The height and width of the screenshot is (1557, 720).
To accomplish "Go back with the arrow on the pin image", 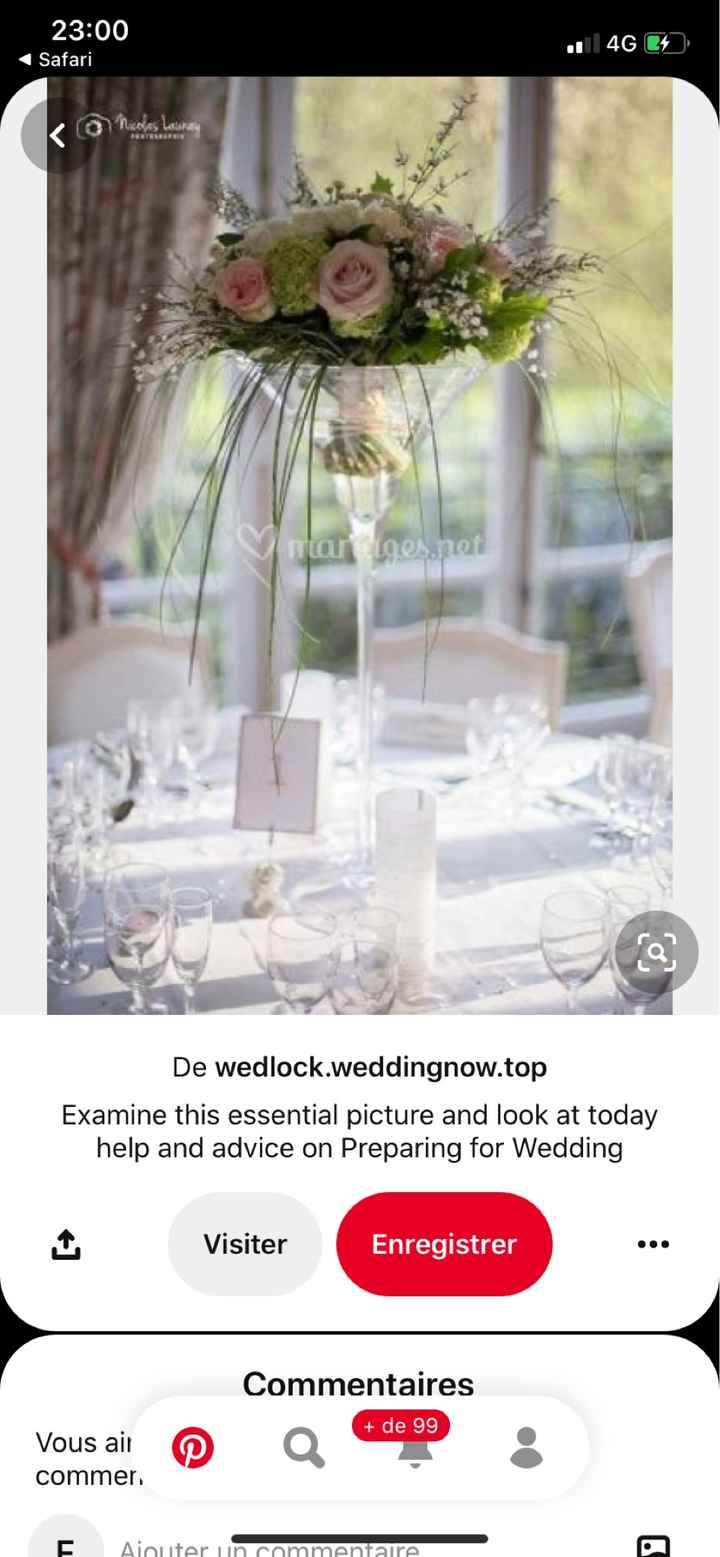I will (57, 135).
